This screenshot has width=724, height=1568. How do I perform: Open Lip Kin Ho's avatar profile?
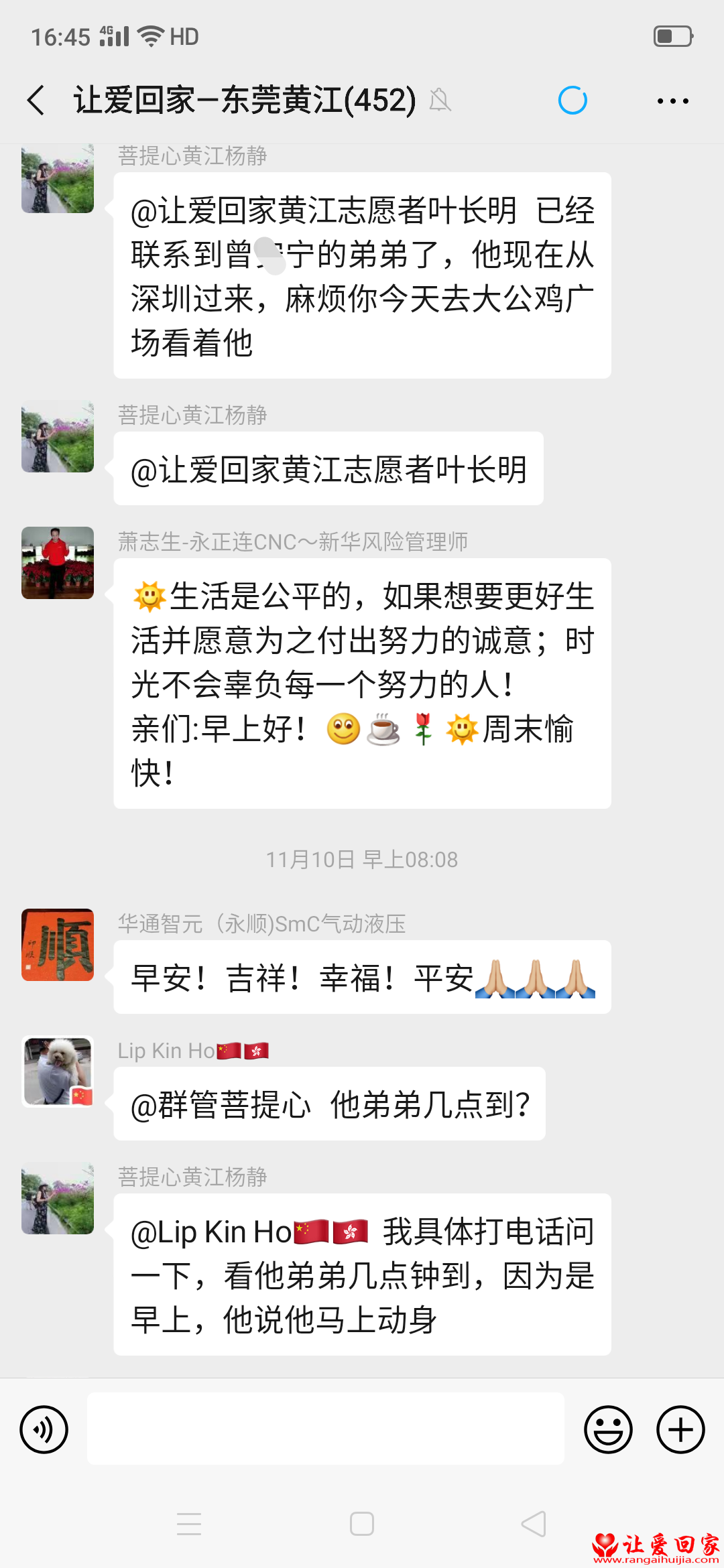pos(58,1071)
